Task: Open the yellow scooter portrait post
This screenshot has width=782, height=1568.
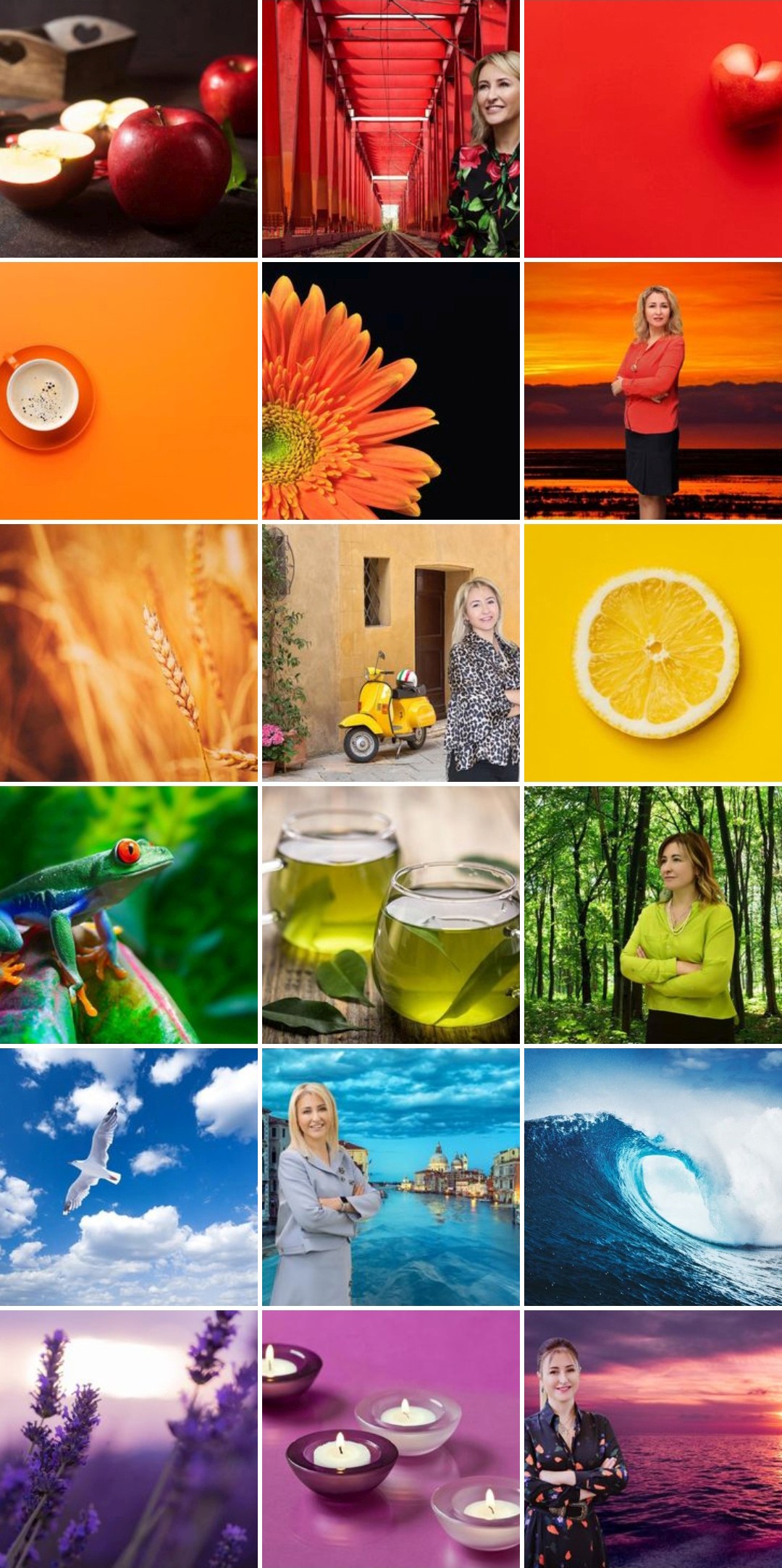Action: pos(391,653)
